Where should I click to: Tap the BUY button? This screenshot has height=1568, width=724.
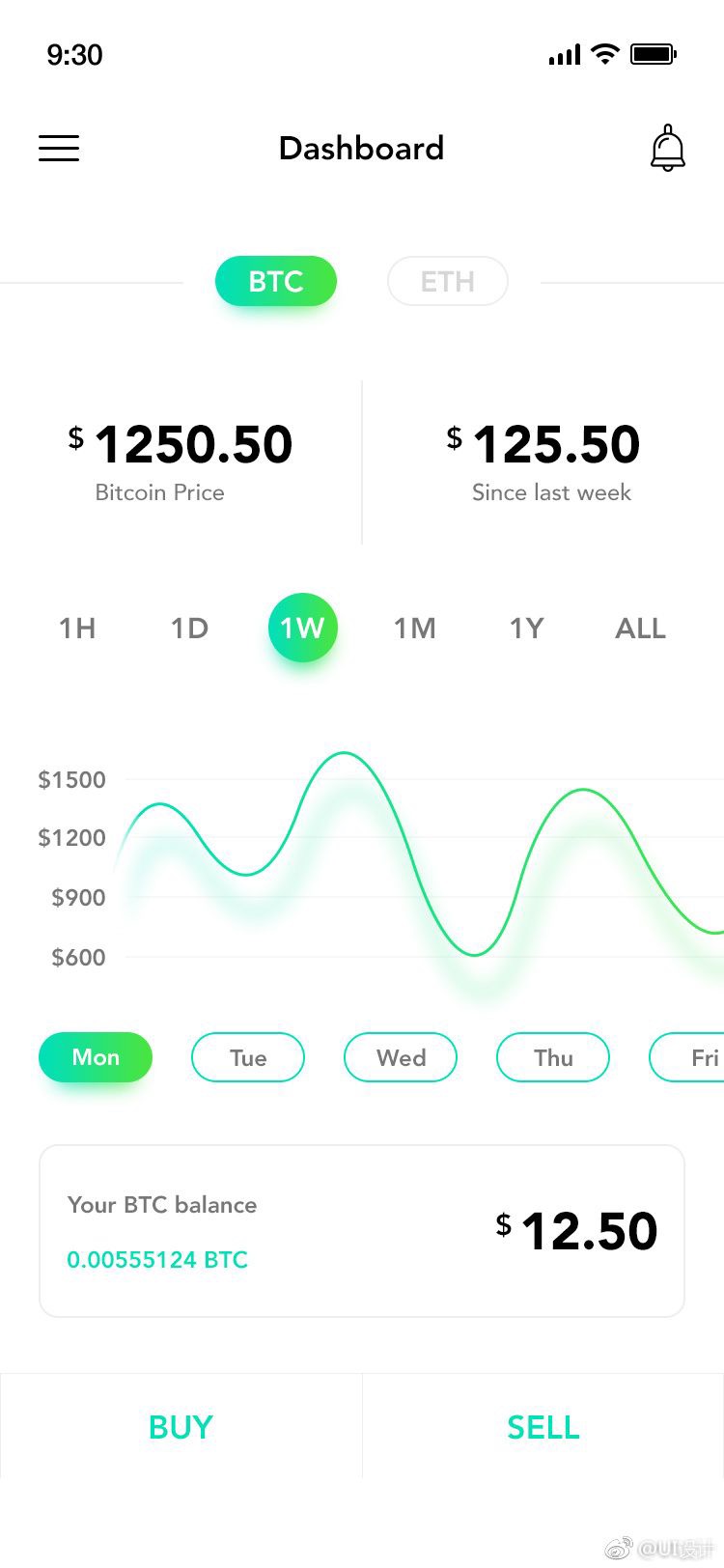181,1426
